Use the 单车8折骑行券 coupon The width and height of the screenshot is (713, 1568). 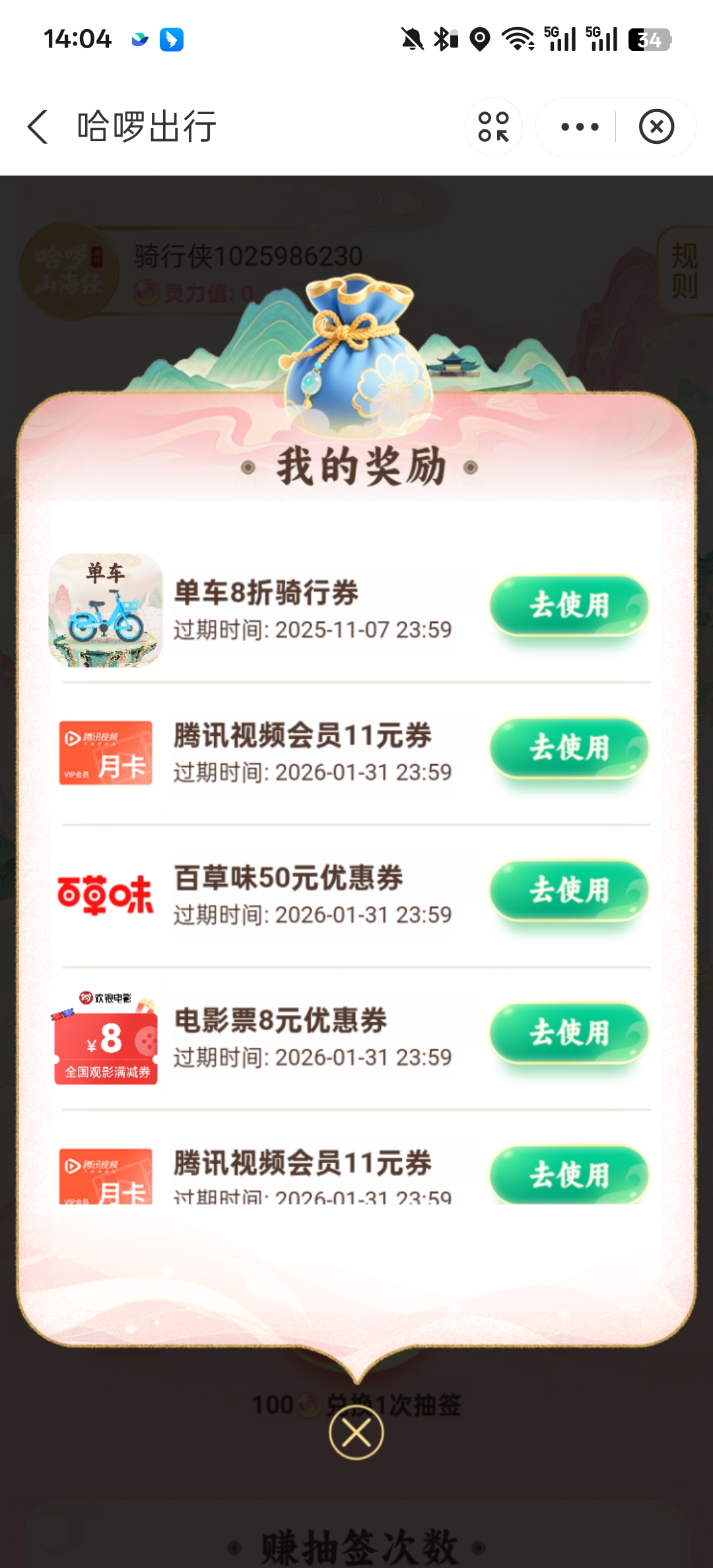point(568,606)
